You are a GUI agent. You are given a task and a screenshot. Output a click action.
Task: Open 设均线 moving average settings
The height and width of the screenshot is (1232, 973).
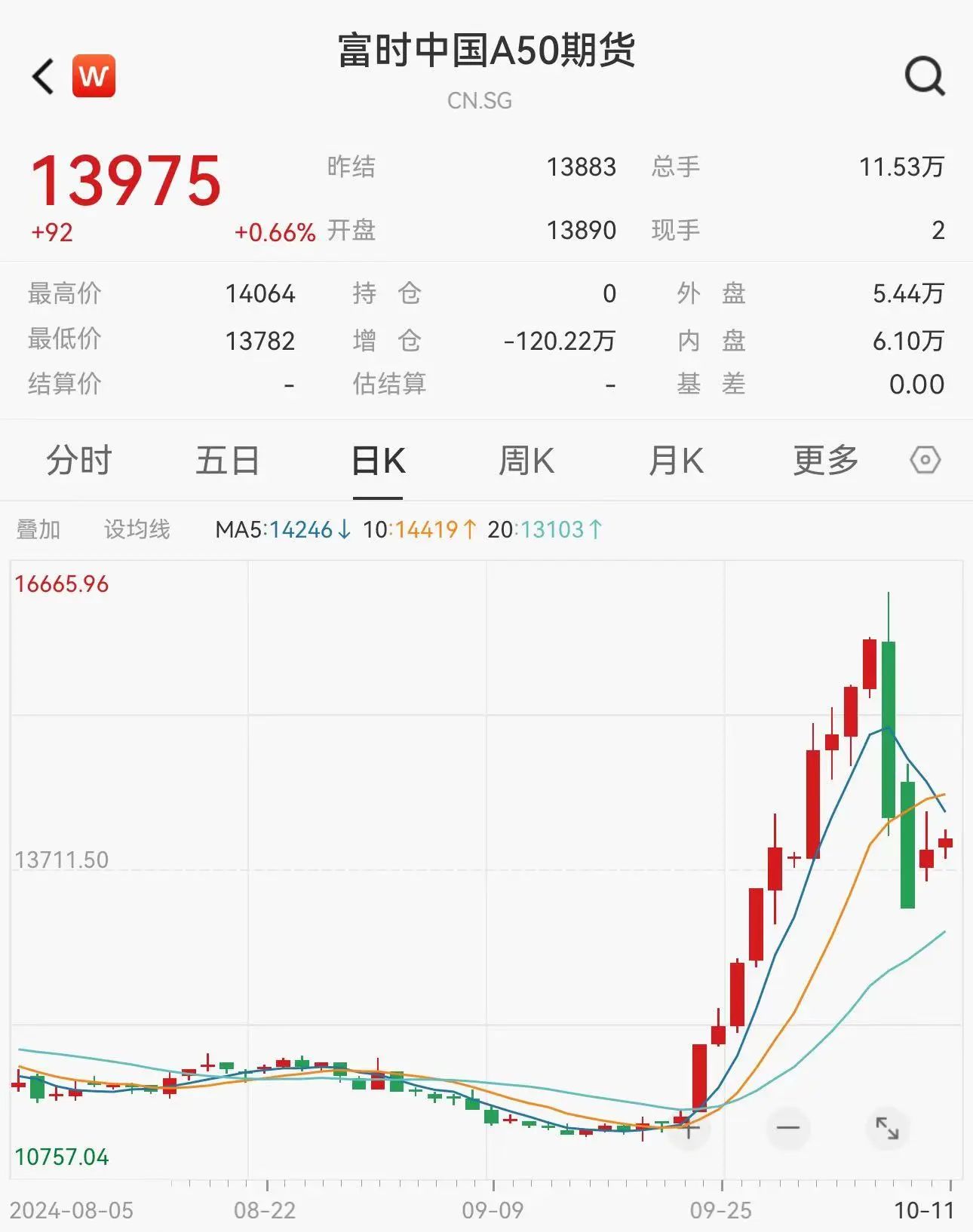point(137,529)
